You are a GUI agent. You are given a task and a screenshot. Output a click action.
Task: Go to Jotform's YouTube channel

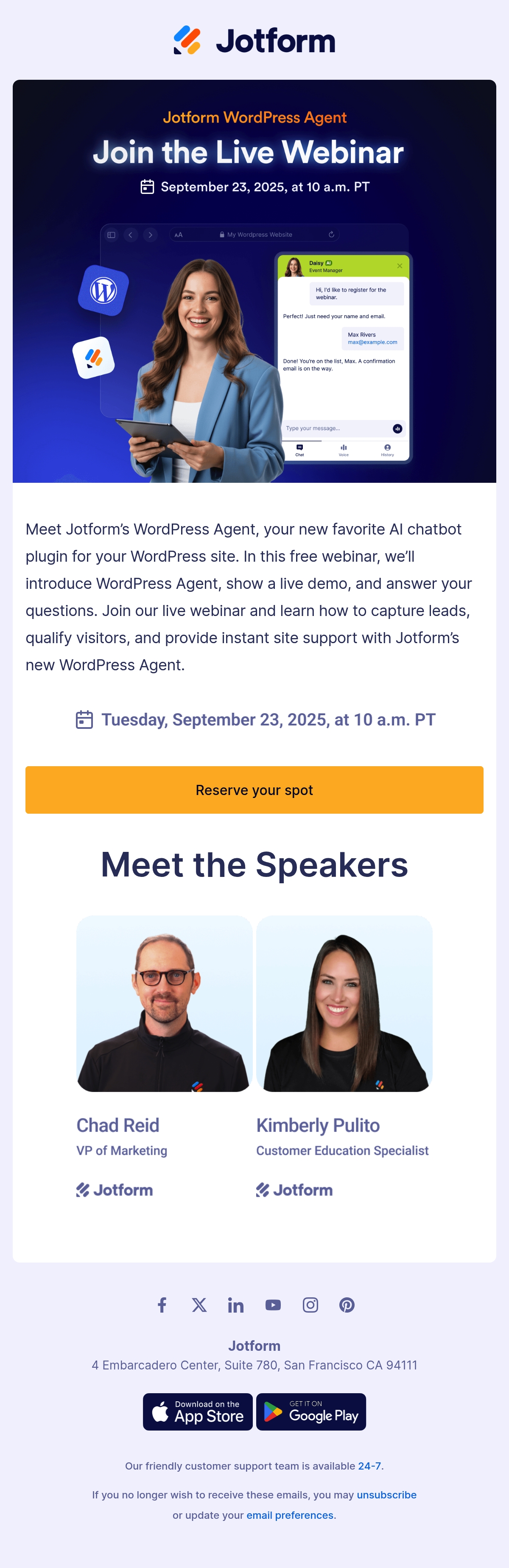coord(273,1305)
